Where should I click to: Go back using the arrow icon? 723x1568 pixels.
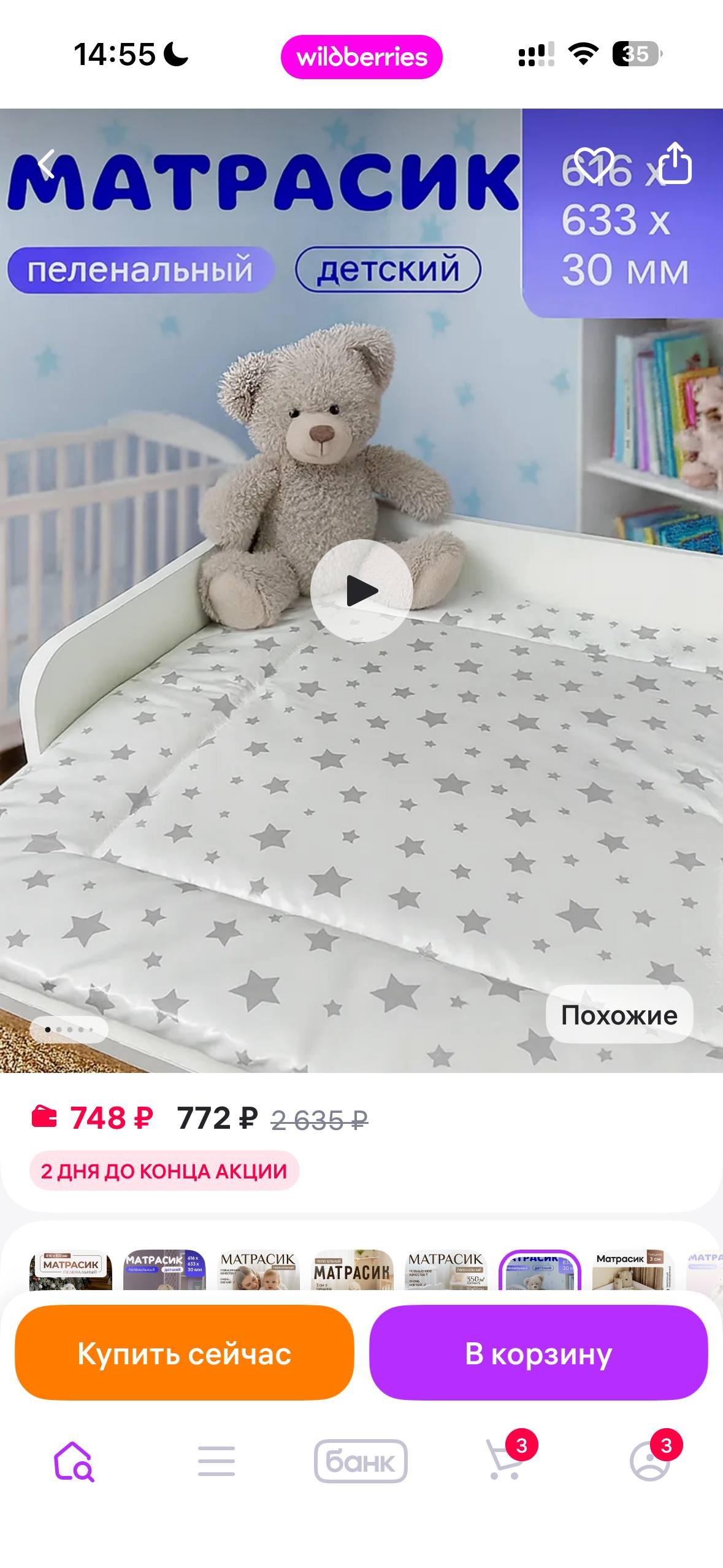pyautogui.click(x=47, y=164)
